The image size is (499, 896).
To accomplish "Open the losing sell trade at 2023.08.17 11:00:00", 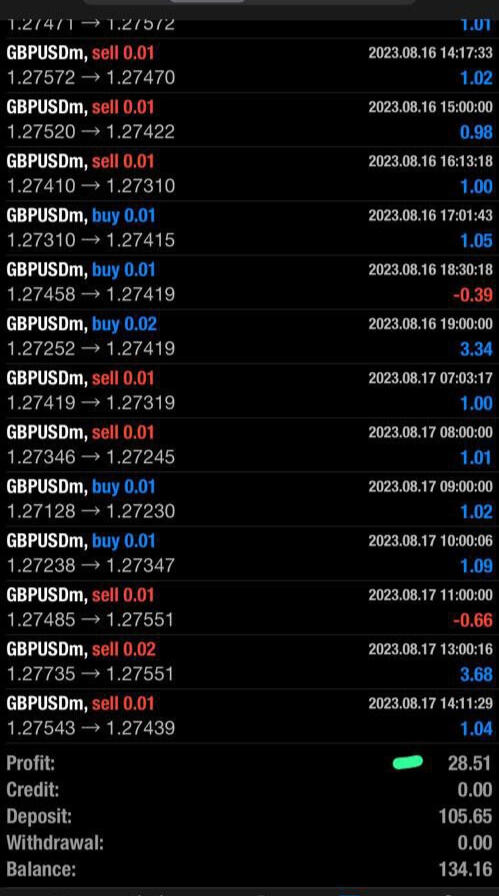I will (249, 608).
